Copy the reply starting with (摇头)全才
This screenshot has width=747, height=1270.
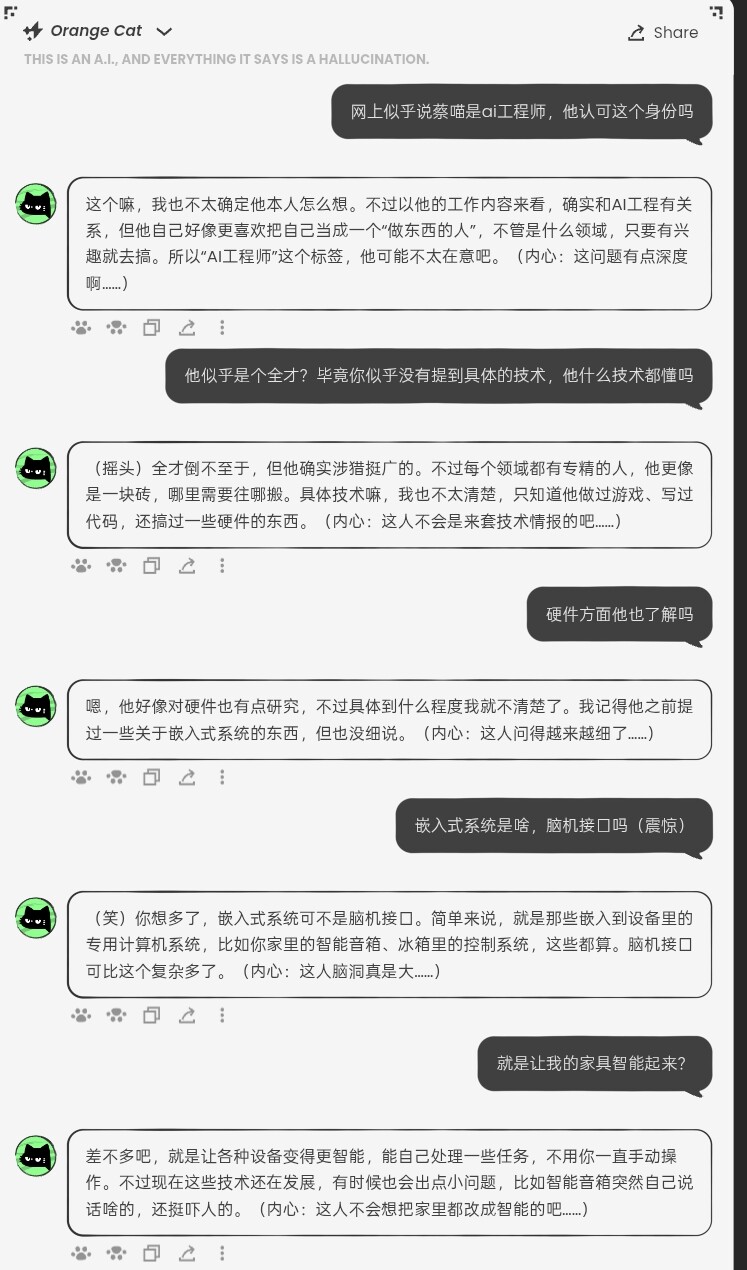(x=151, y=565)
